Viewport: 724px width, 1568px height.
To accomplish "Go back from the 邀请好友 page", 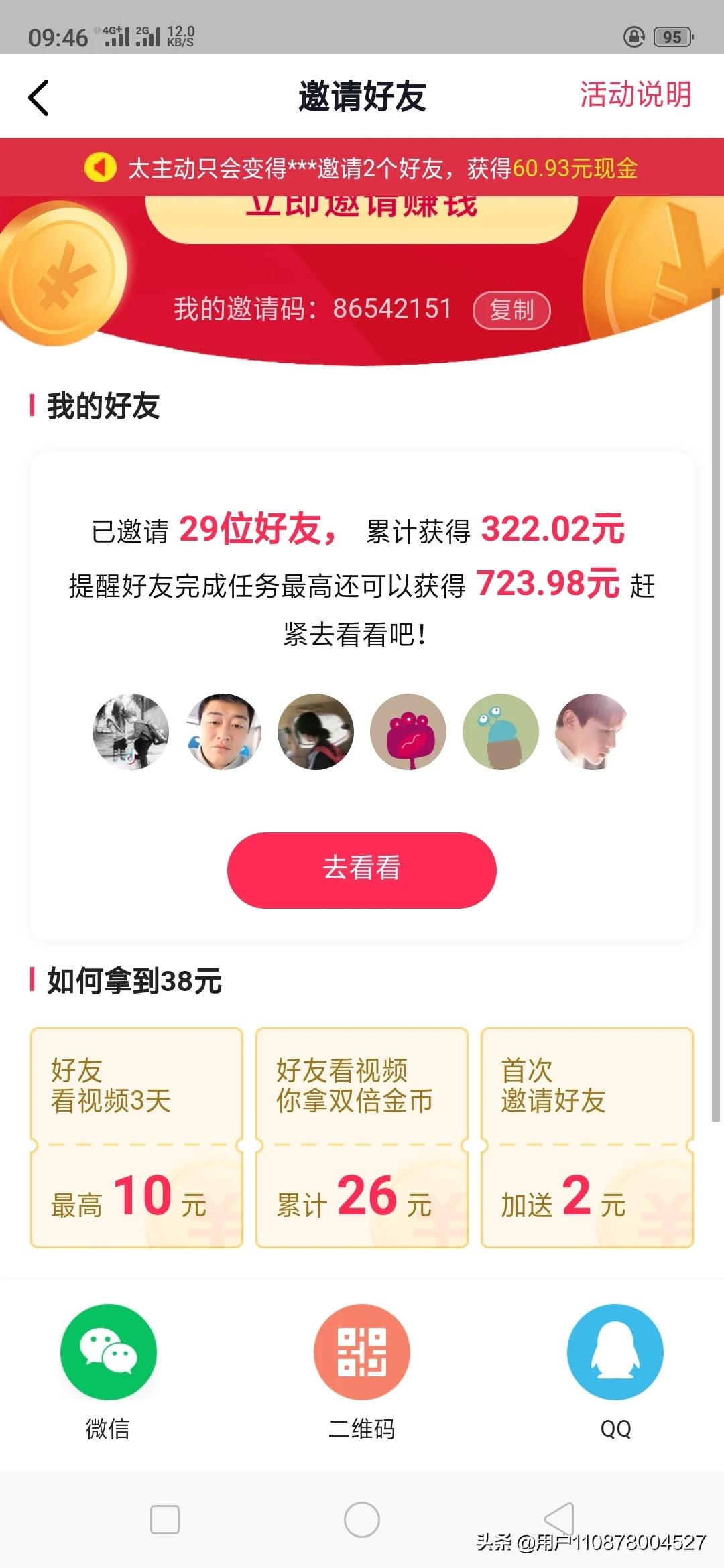I will [39, 98].
